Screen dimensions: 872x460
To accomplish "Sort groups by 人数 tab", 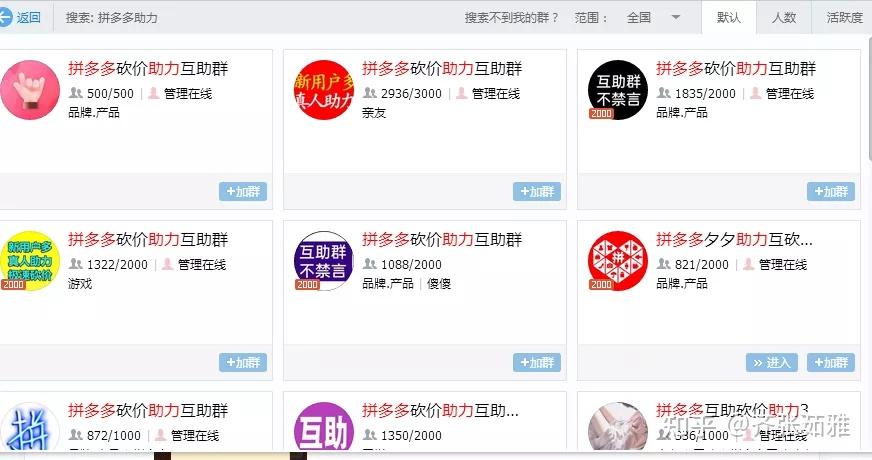I will tap(784, 17).
